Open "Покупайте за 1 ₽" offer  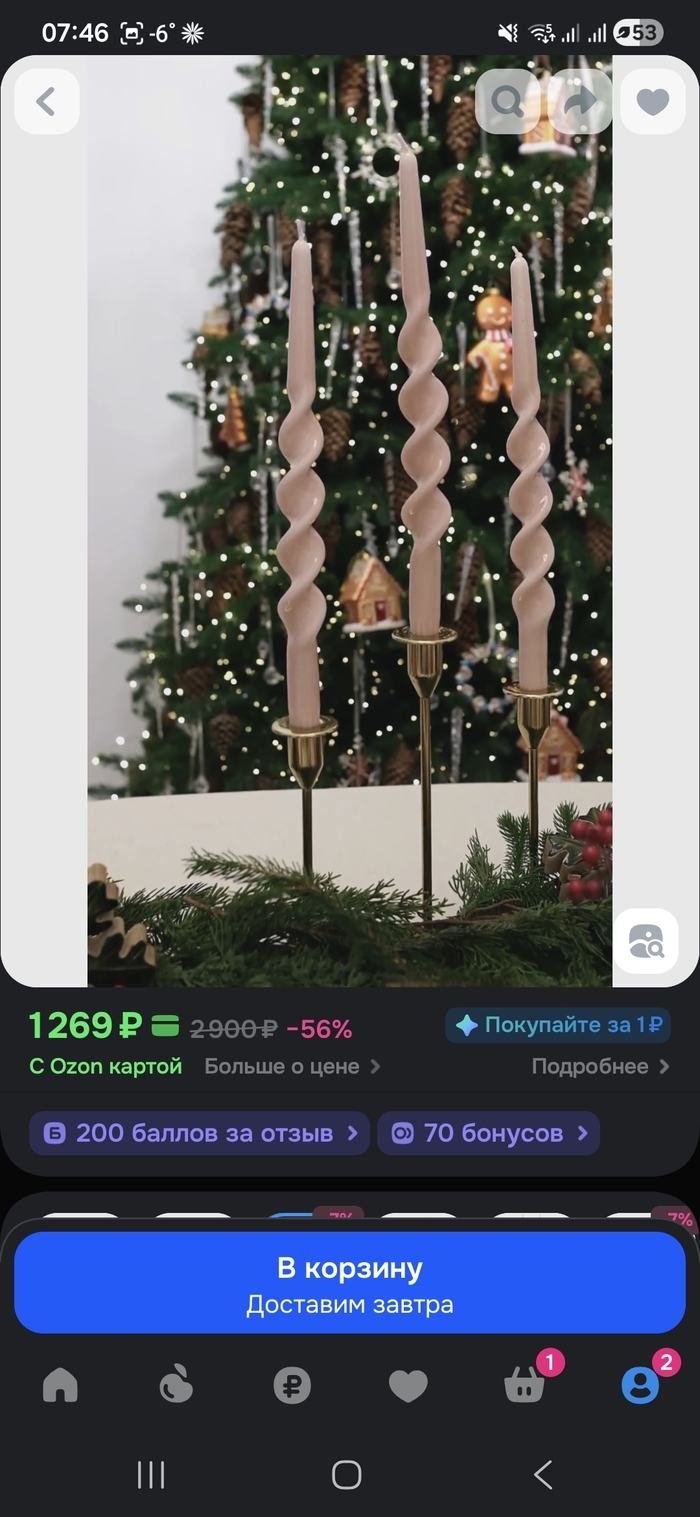tap(558, 1025)
